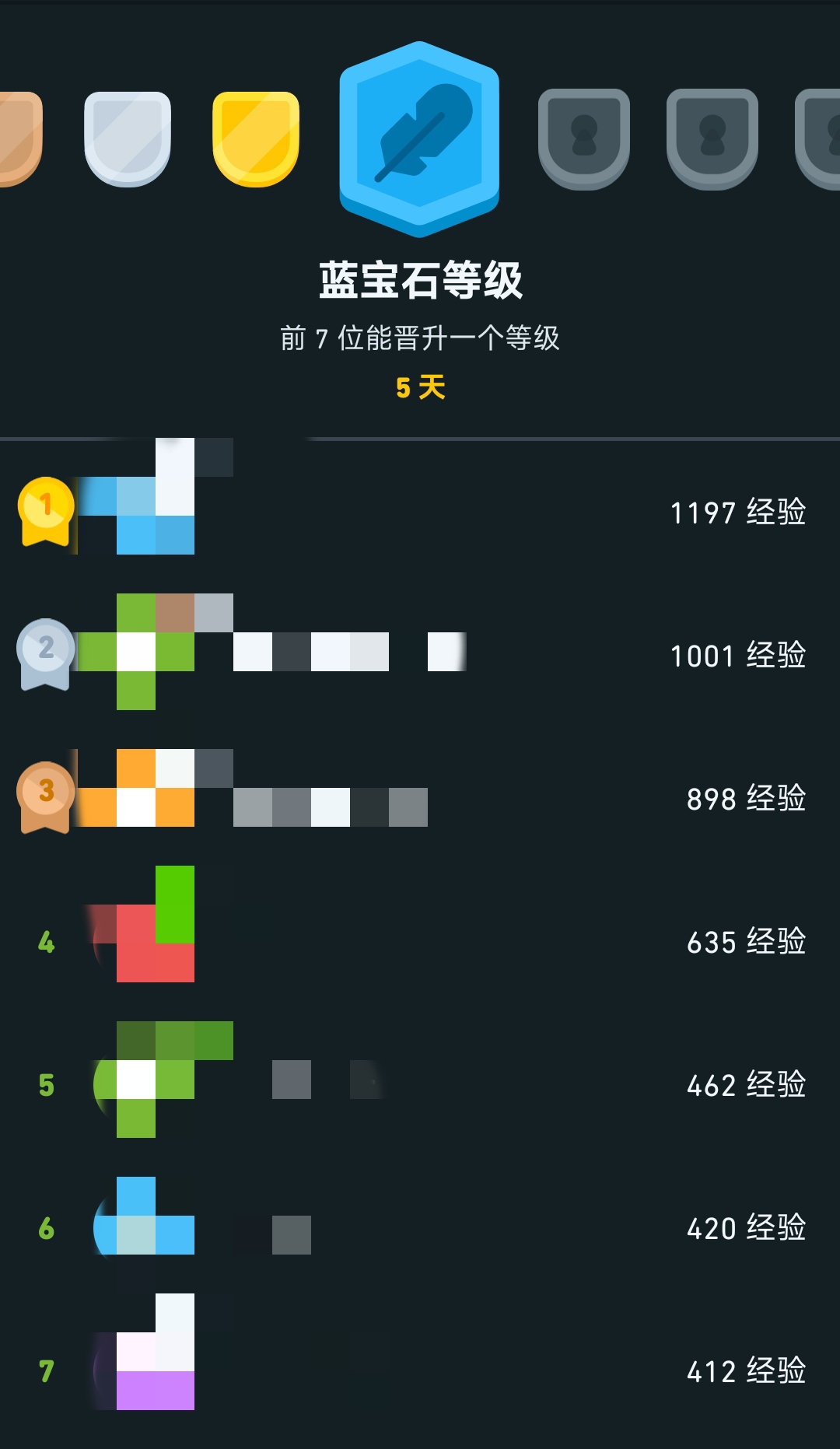Image resolution: width=840 pixels, height=1449 pixels.
Task: Open the second-place user with 1001 经验
Action: pos(420,653)
